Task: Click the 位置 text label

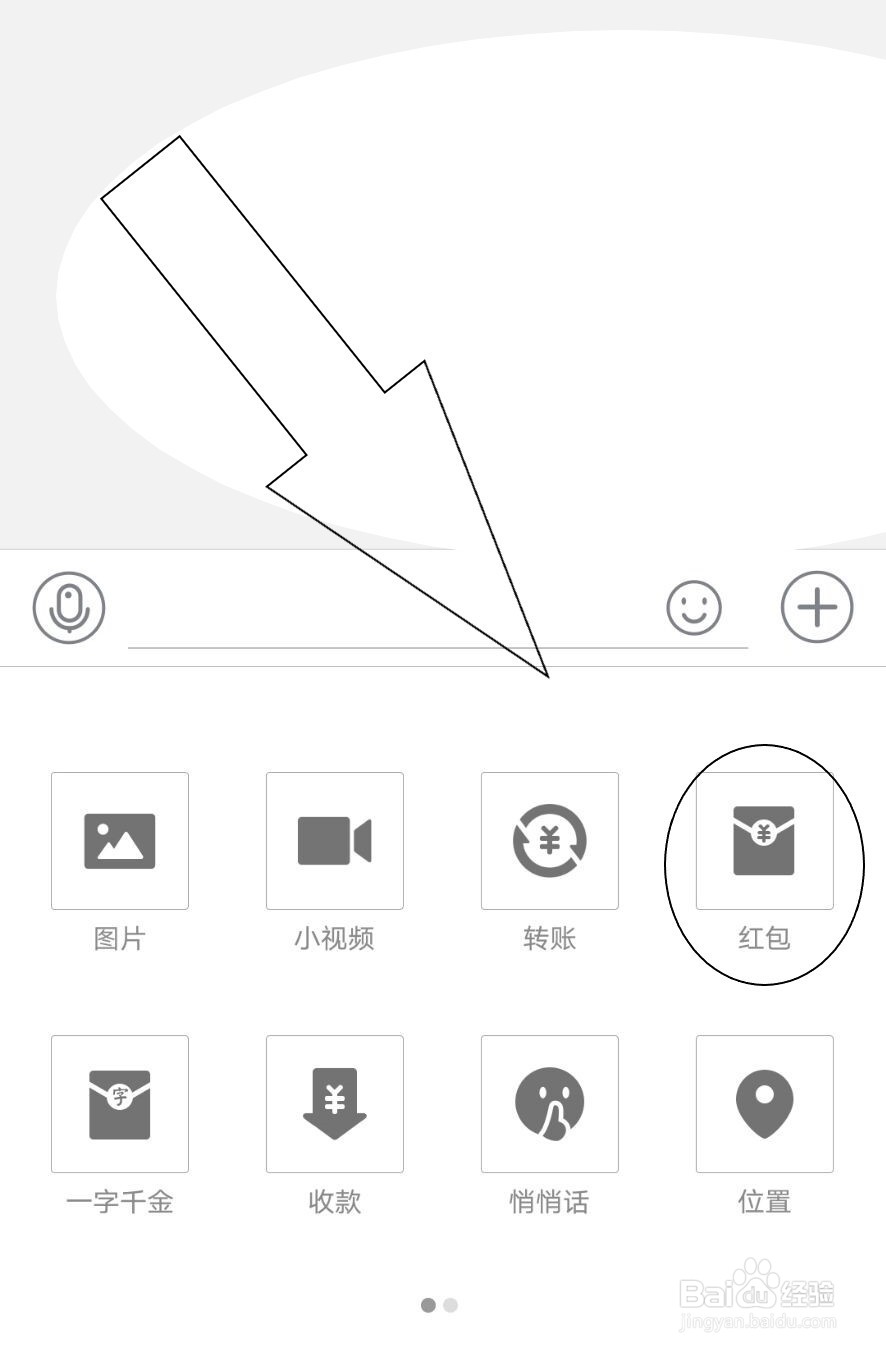Action: click(764, 1202)
